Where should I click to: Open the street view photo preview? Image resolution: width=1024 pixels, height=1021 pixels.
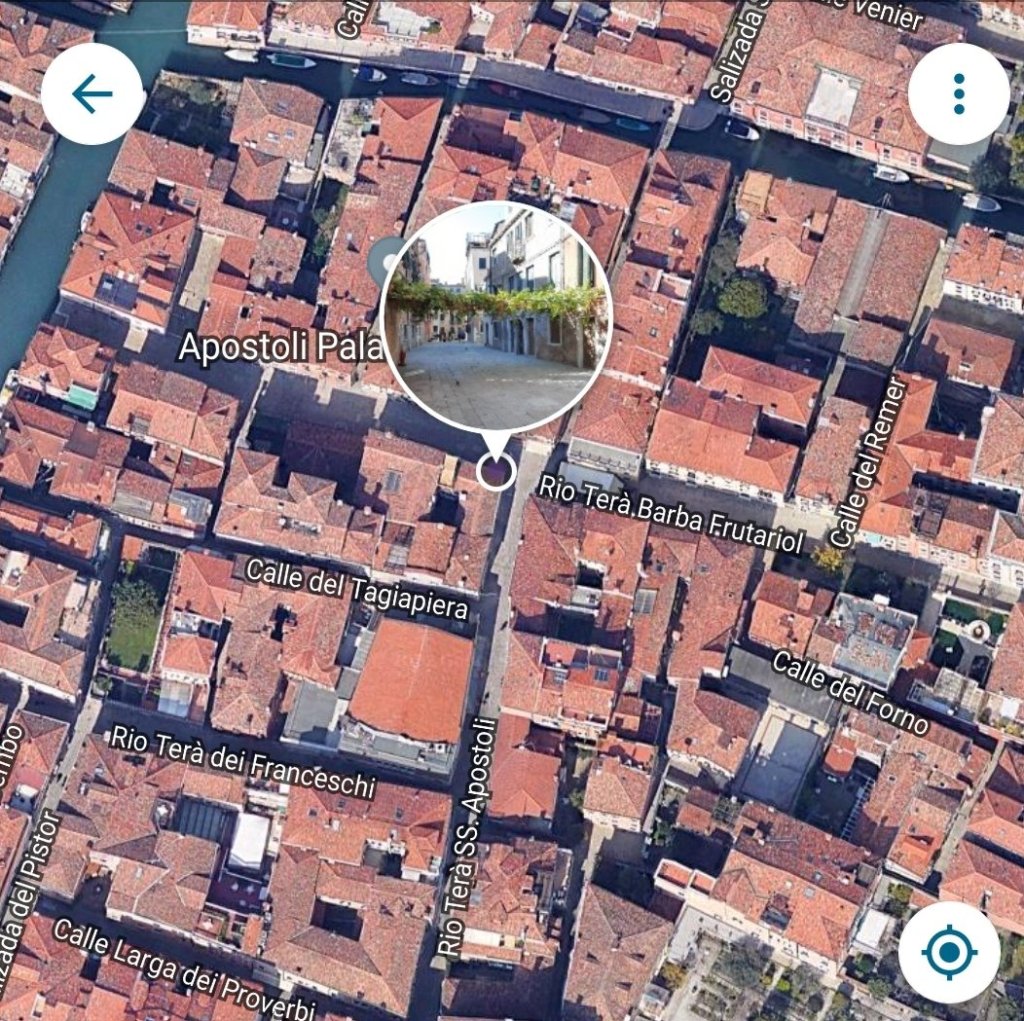click(x=496, y=315)
